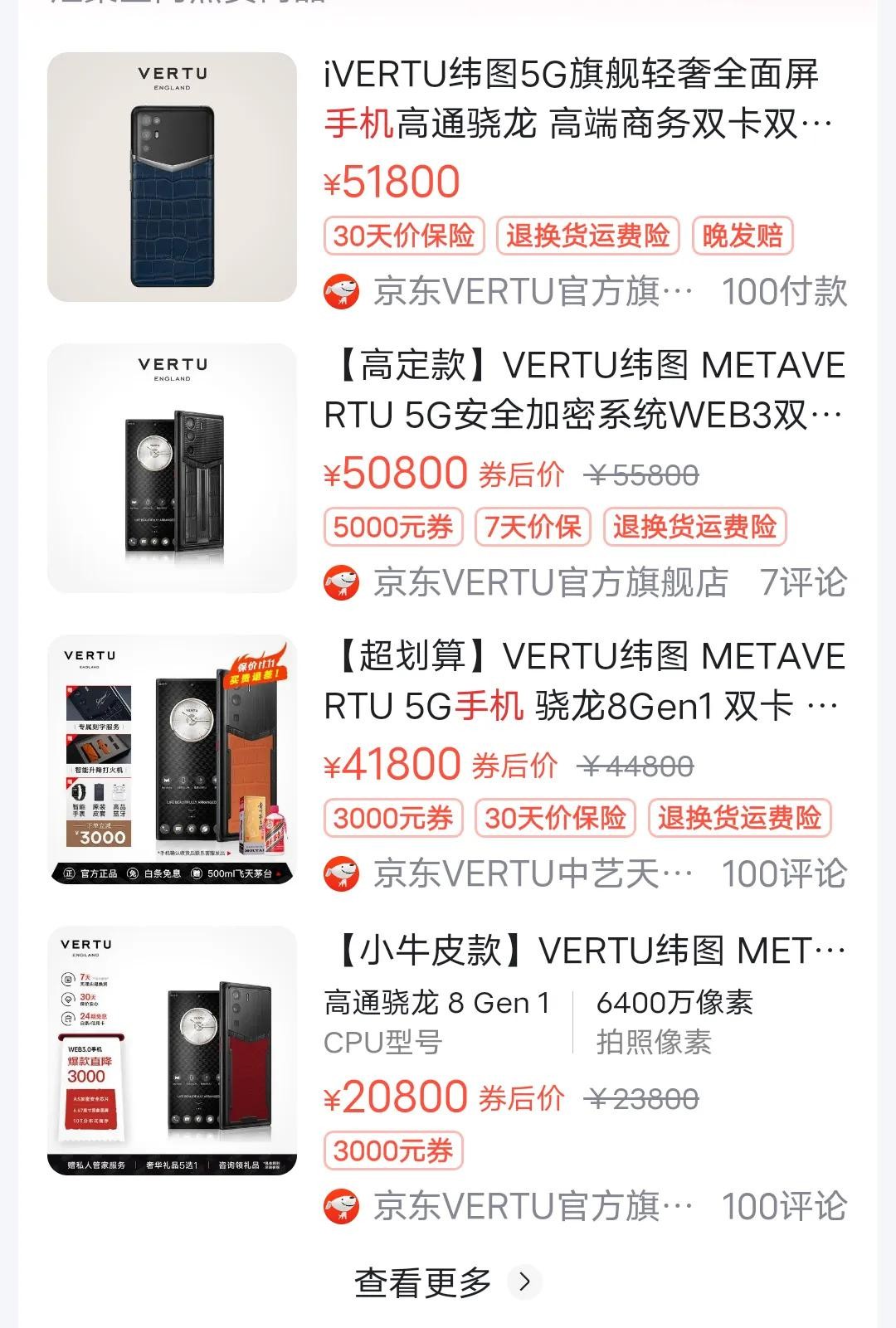The image size is (896, 1328).
Task: Visit the 京东VERTU中艺天 shop
Action: pos(532,874)
